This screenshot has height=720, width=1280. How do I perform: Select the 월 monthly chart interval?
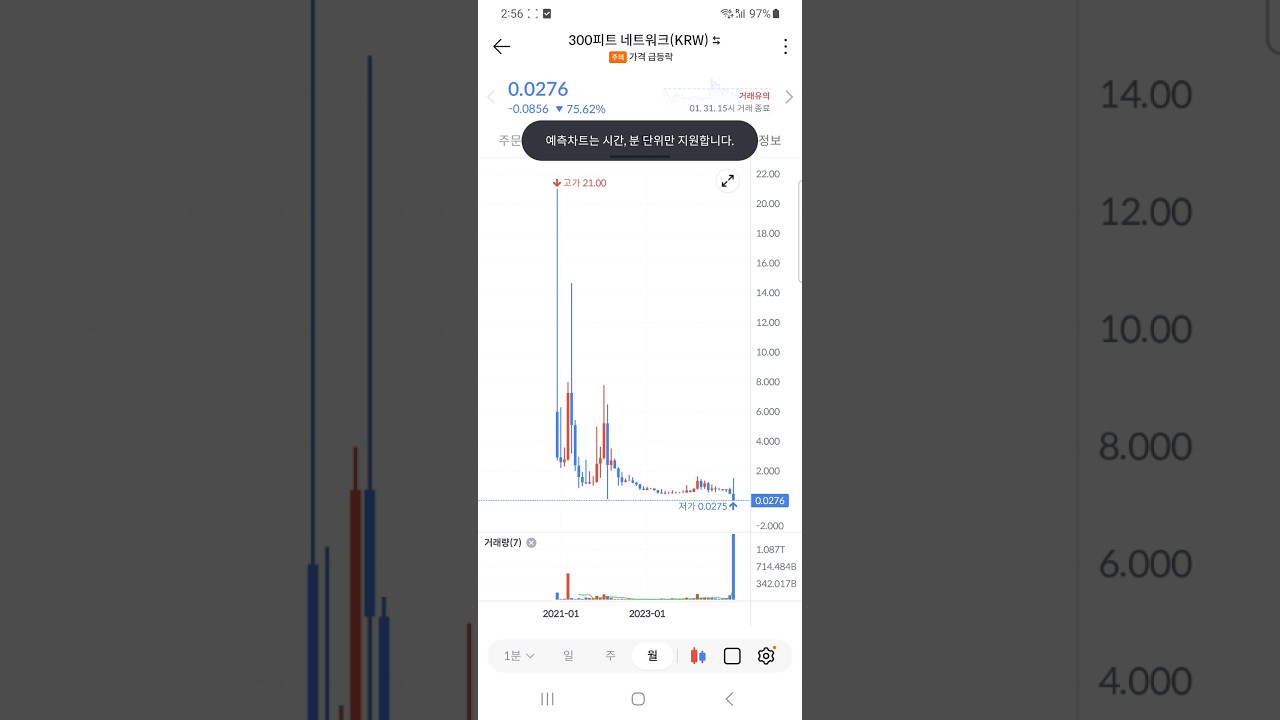tap(652, 656)
